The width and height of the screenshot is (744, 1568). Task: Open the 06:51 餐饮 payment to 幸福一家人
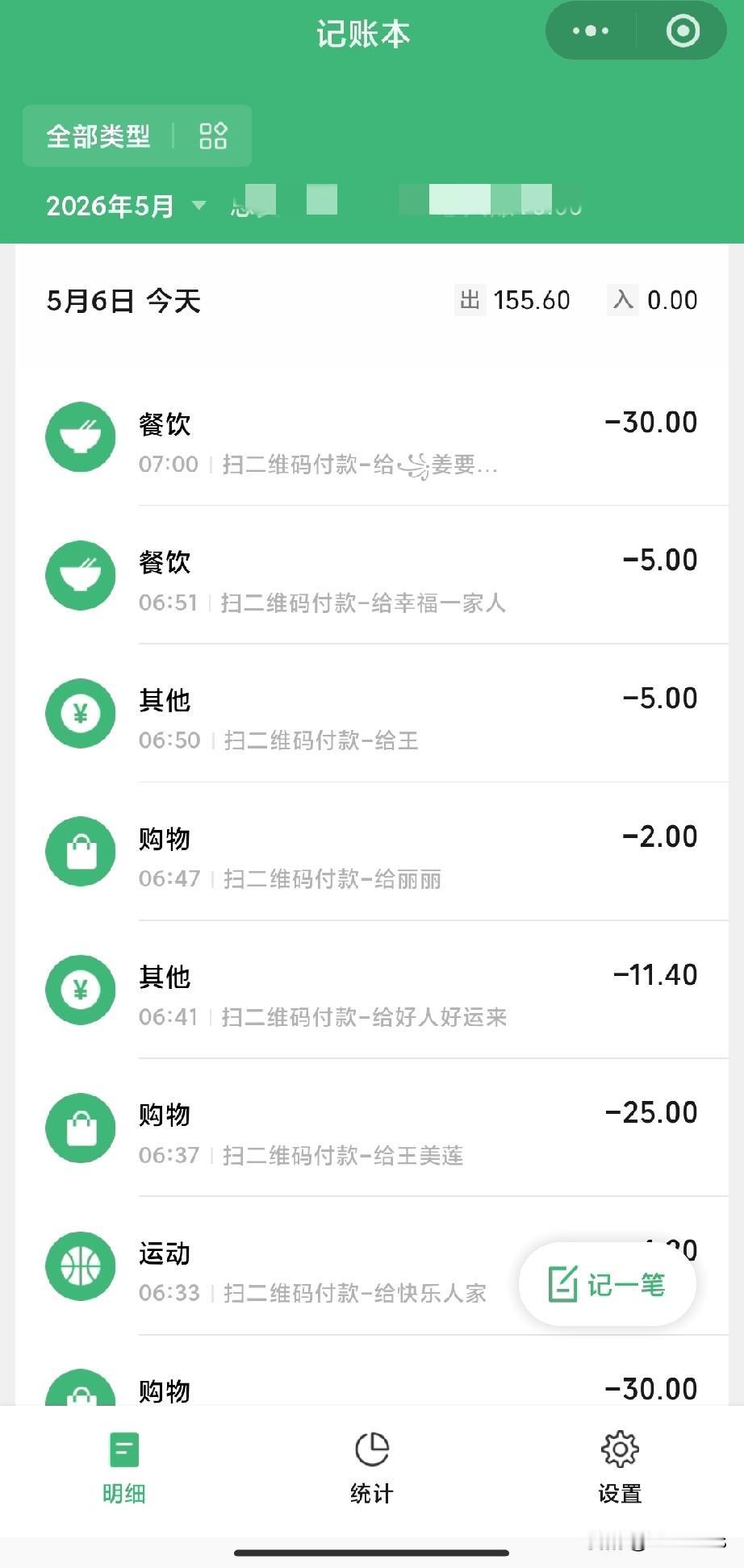[371, 576]
